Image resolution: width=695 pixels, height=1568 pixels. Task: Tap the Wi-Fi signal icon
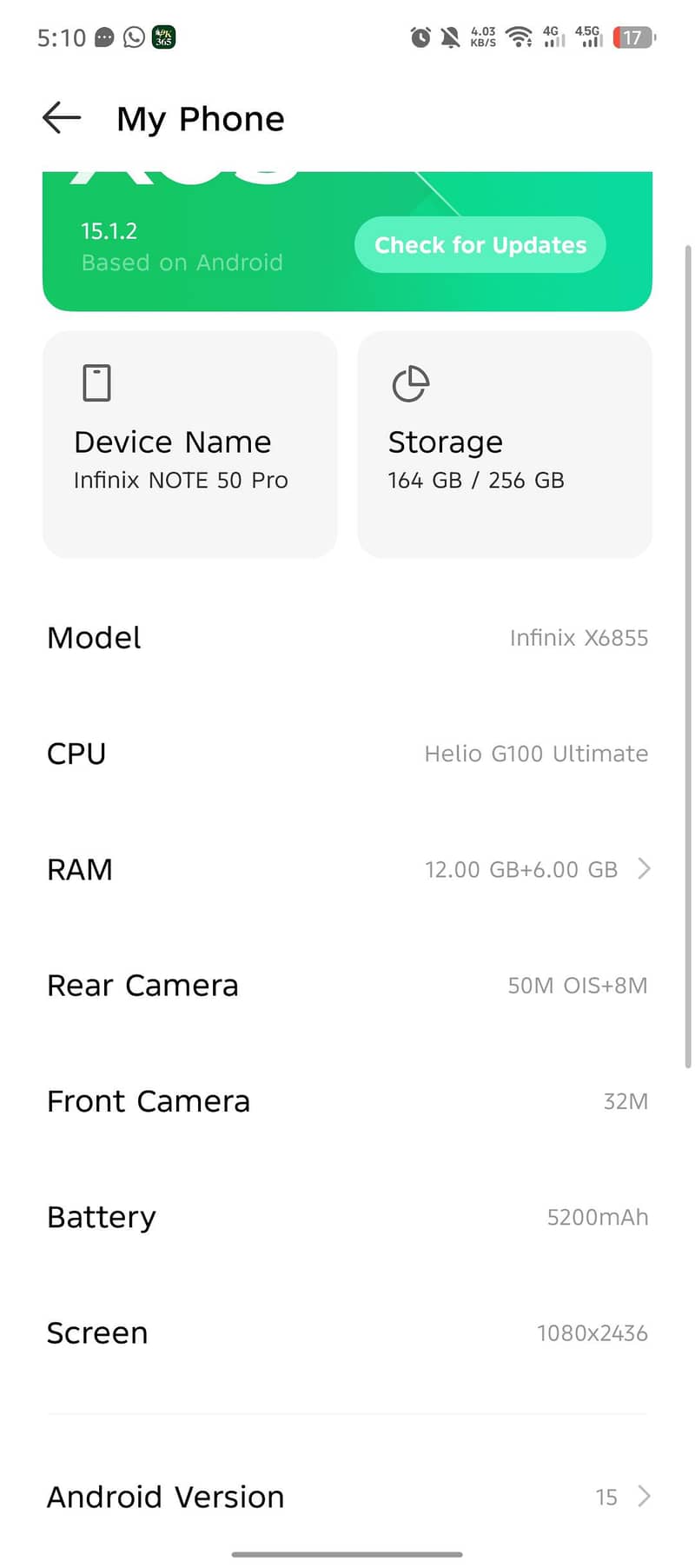tap(519, 37)
